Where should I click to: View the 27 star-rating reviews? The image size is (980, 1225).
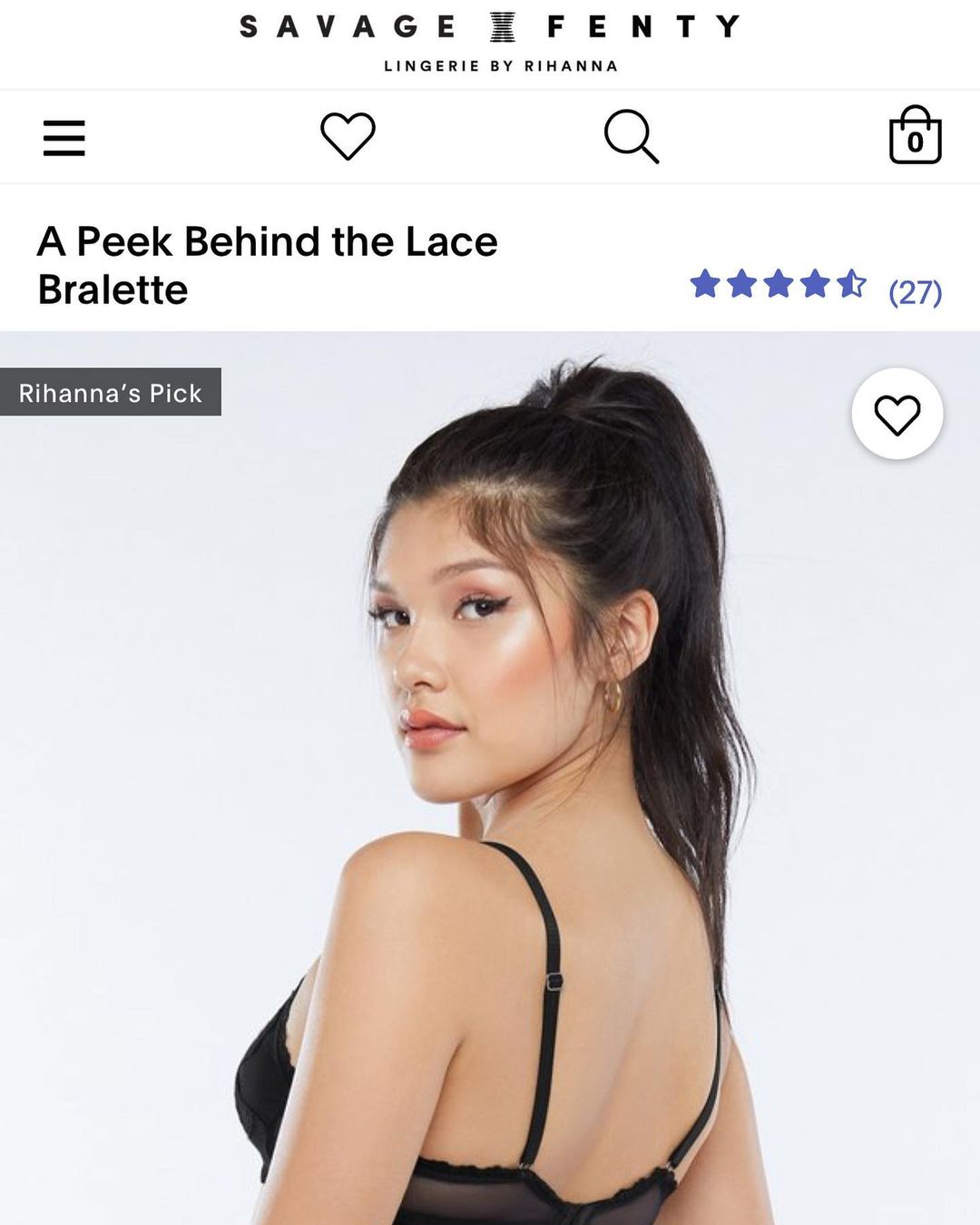tap(816, 288)
